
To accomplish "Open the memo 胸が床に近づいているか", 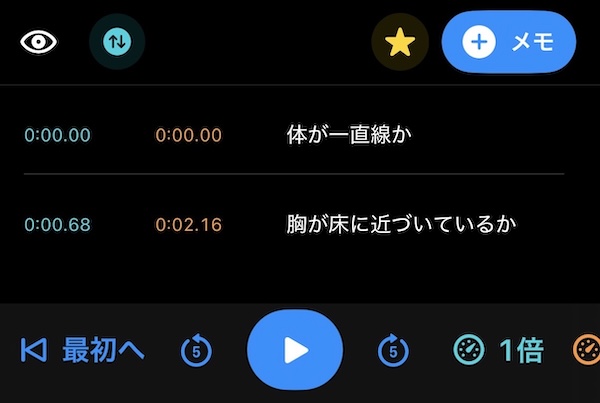I will (x=399, y=224).
